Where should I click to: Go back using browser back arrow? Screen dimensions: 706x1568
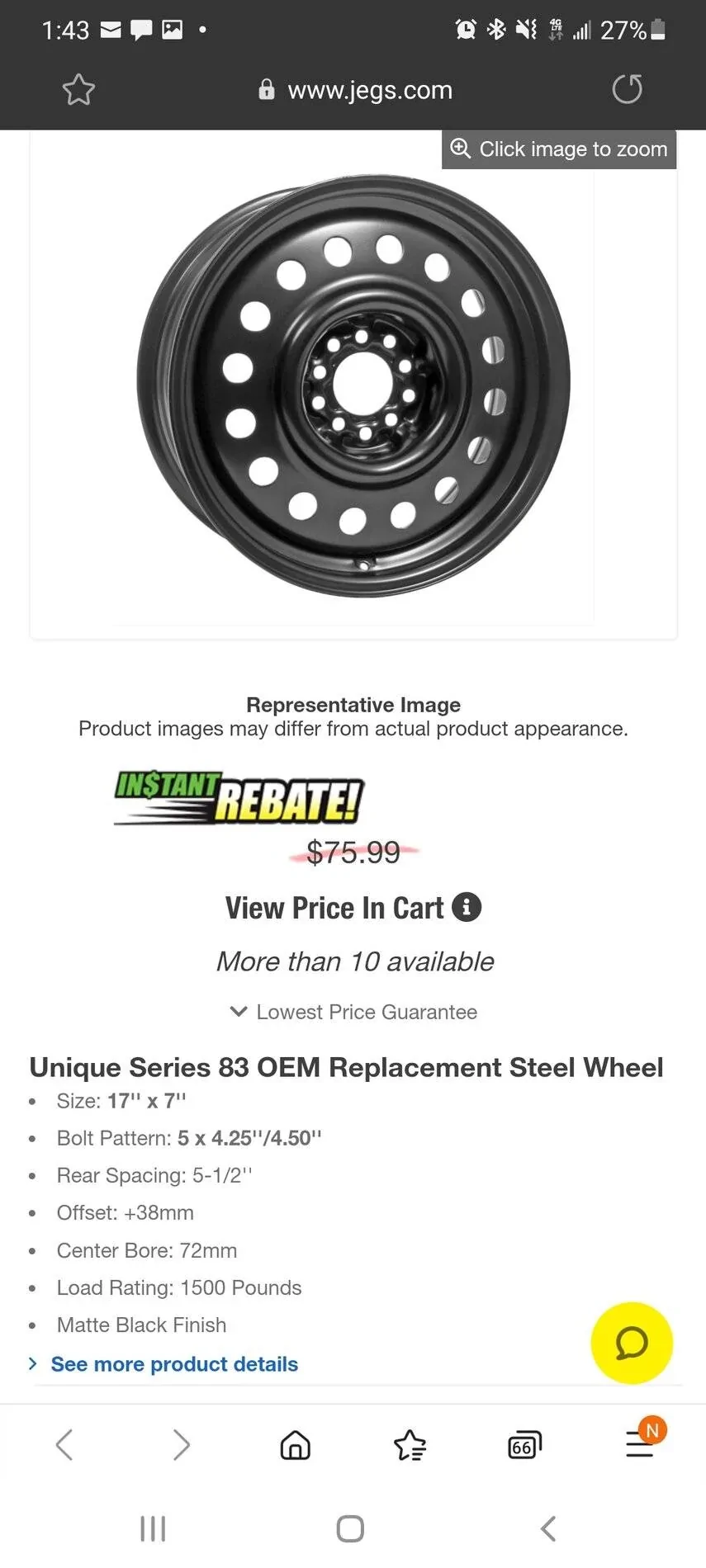tap(64, 1445)
